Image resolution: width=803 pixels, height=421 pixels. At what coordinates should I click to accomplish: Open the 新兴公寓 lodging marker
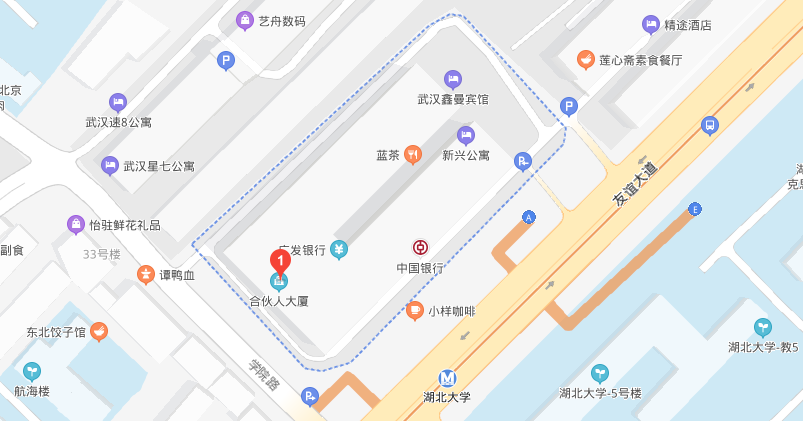point(465,135)
